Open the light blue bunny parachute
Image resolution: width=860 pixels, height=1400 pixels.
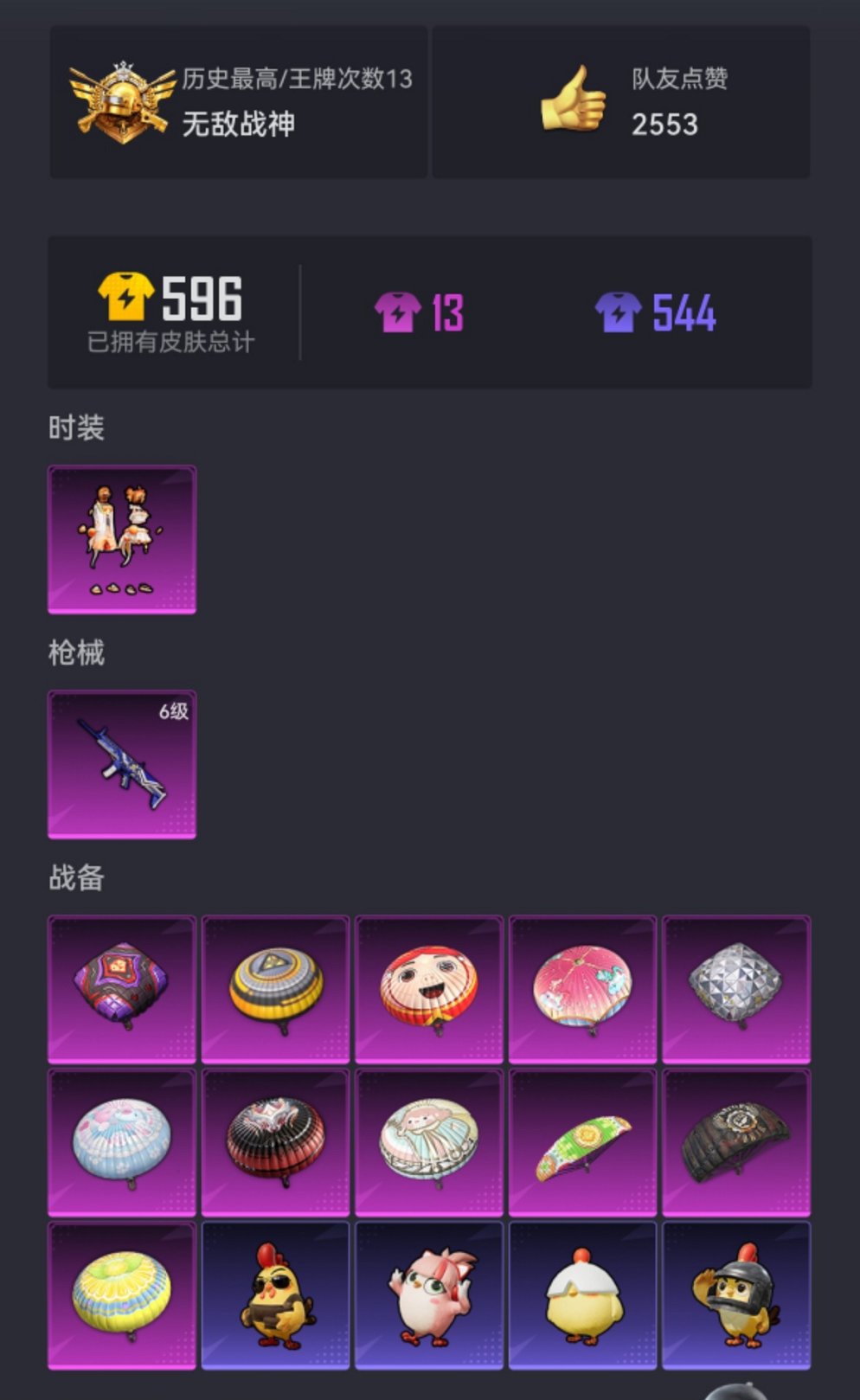[122, 1142]
